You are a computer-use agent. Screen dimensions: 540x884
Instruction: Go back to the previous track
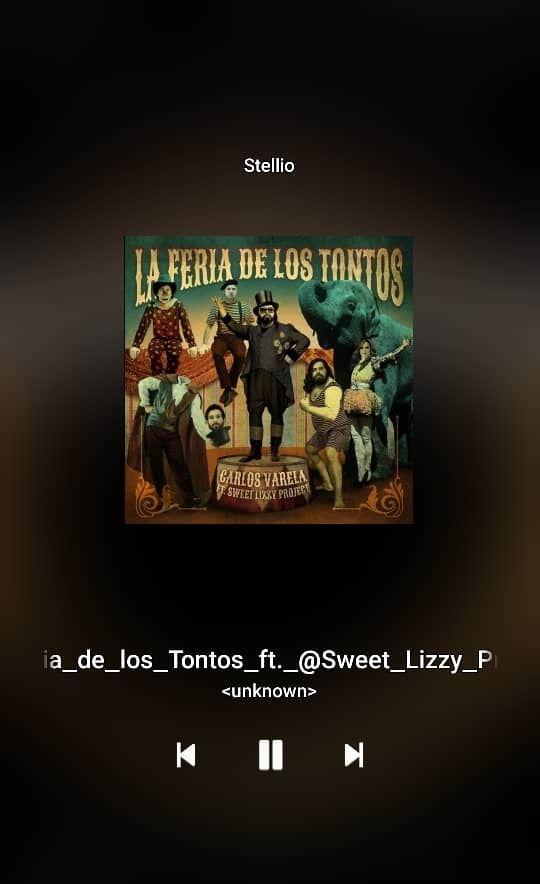point(186,755)
